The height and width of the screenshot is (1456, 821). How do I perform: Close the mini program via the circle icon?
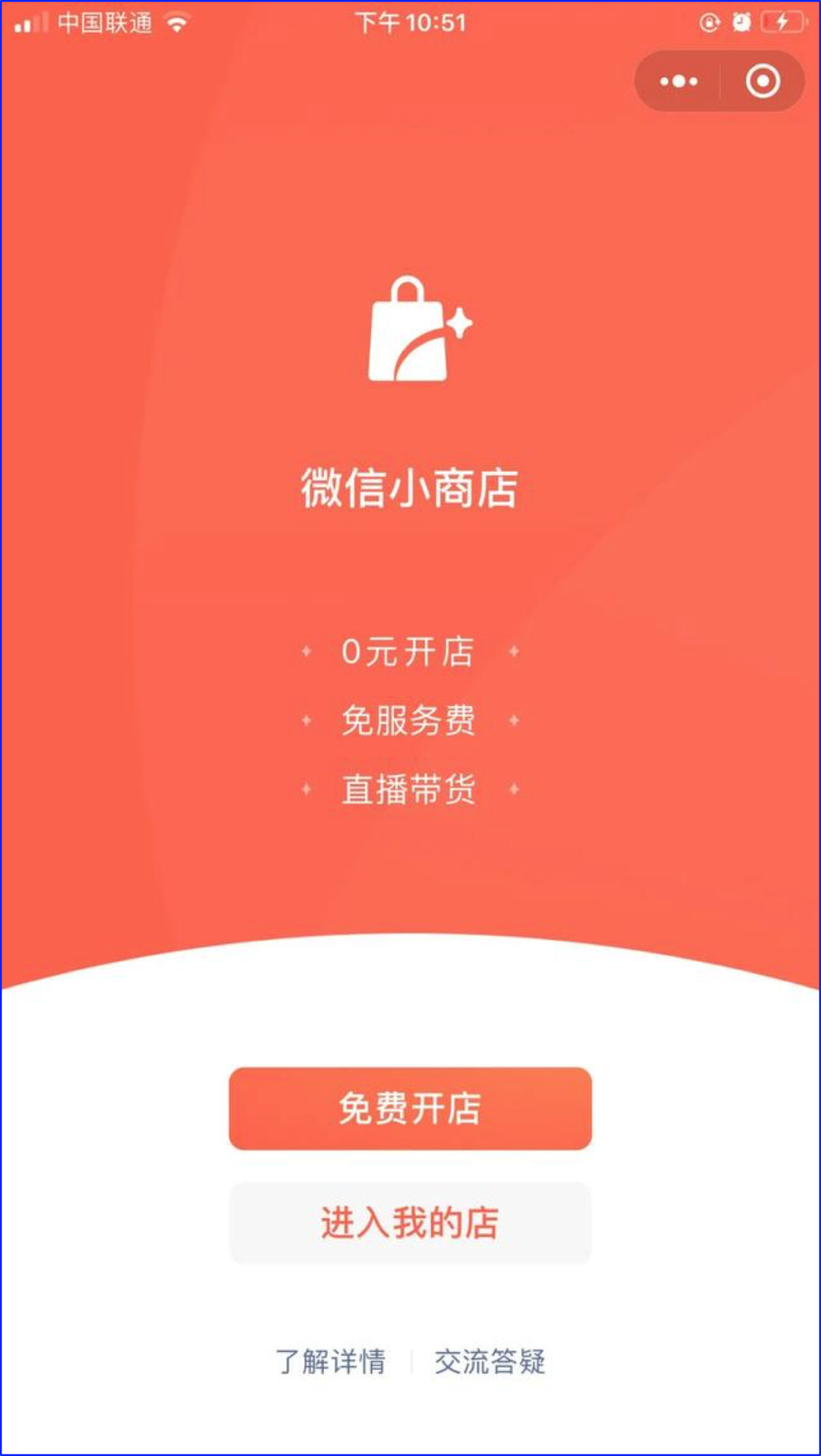click(x=762, y=81)
